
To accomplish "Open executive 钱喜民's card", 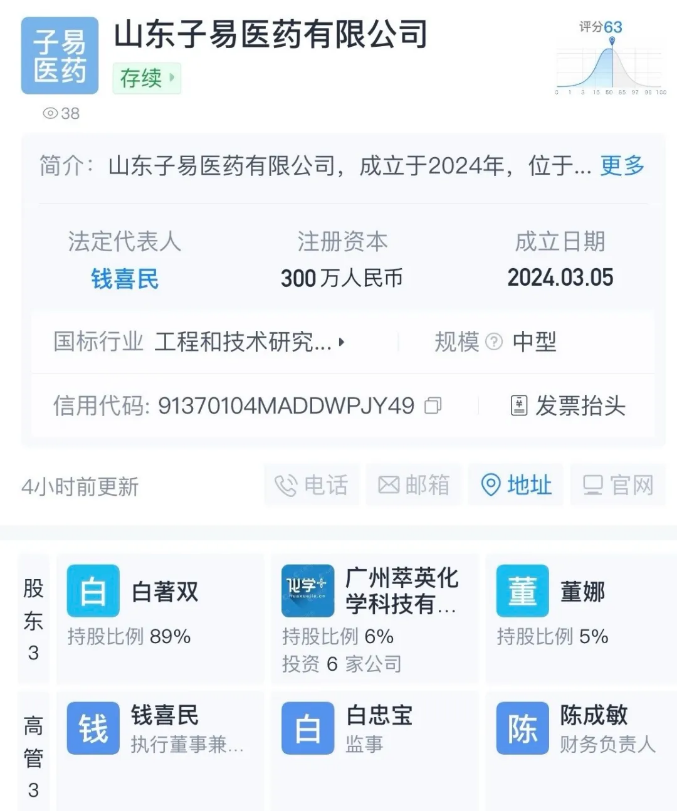I will point(160,730).
